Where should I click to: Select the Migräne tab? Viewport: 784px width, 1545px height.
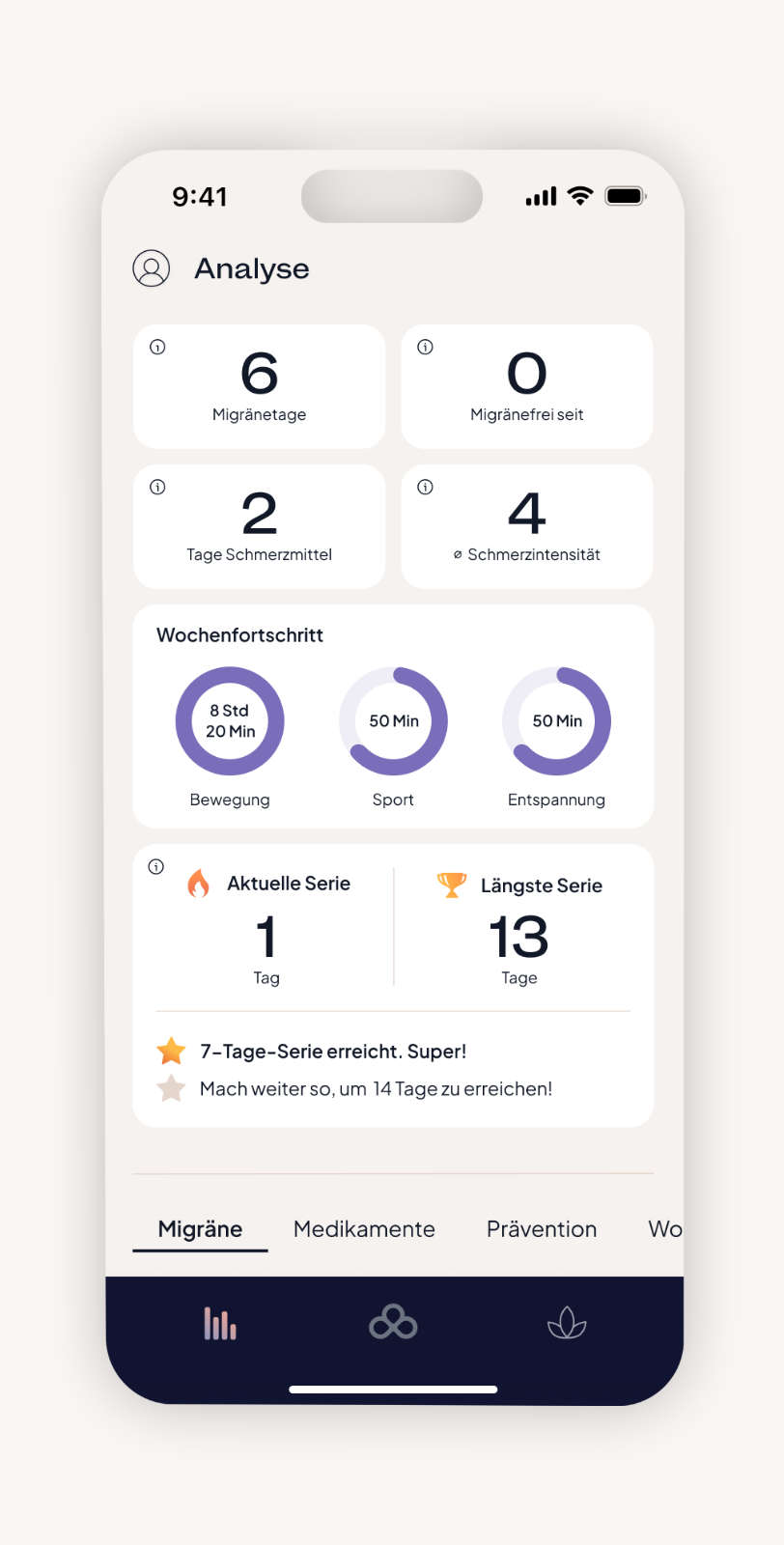200,1229
